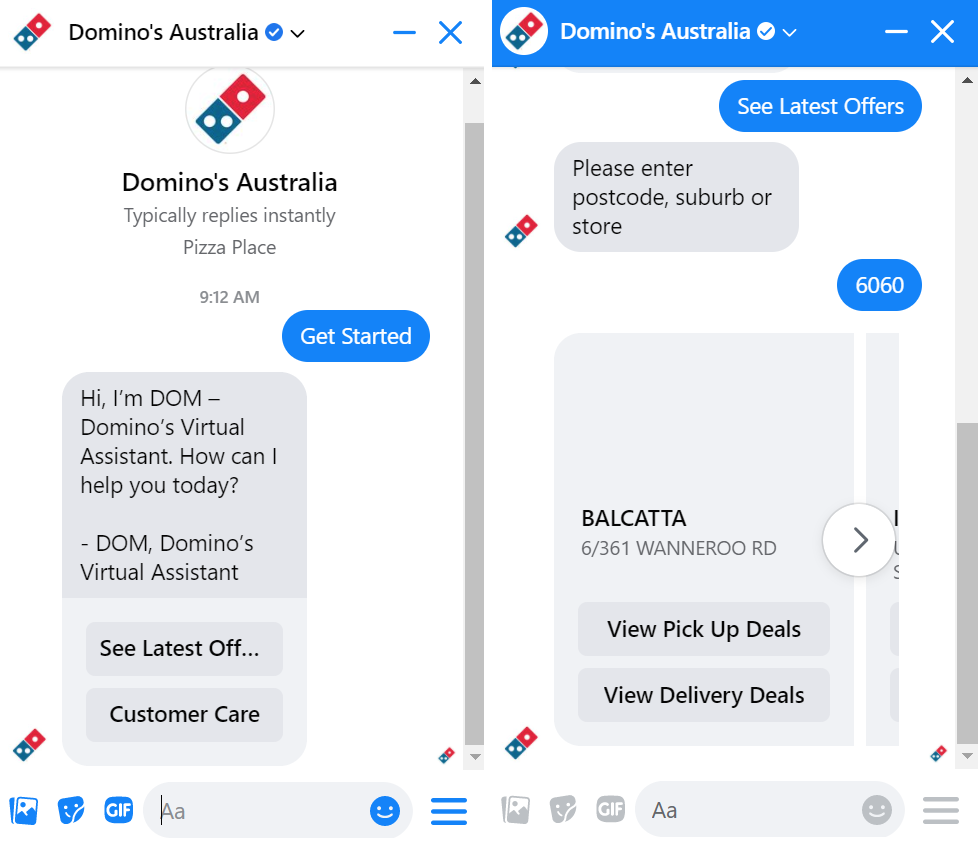Open the blue sticker picker icon
The image size is (978, 846).
click(x=71, y=810)
